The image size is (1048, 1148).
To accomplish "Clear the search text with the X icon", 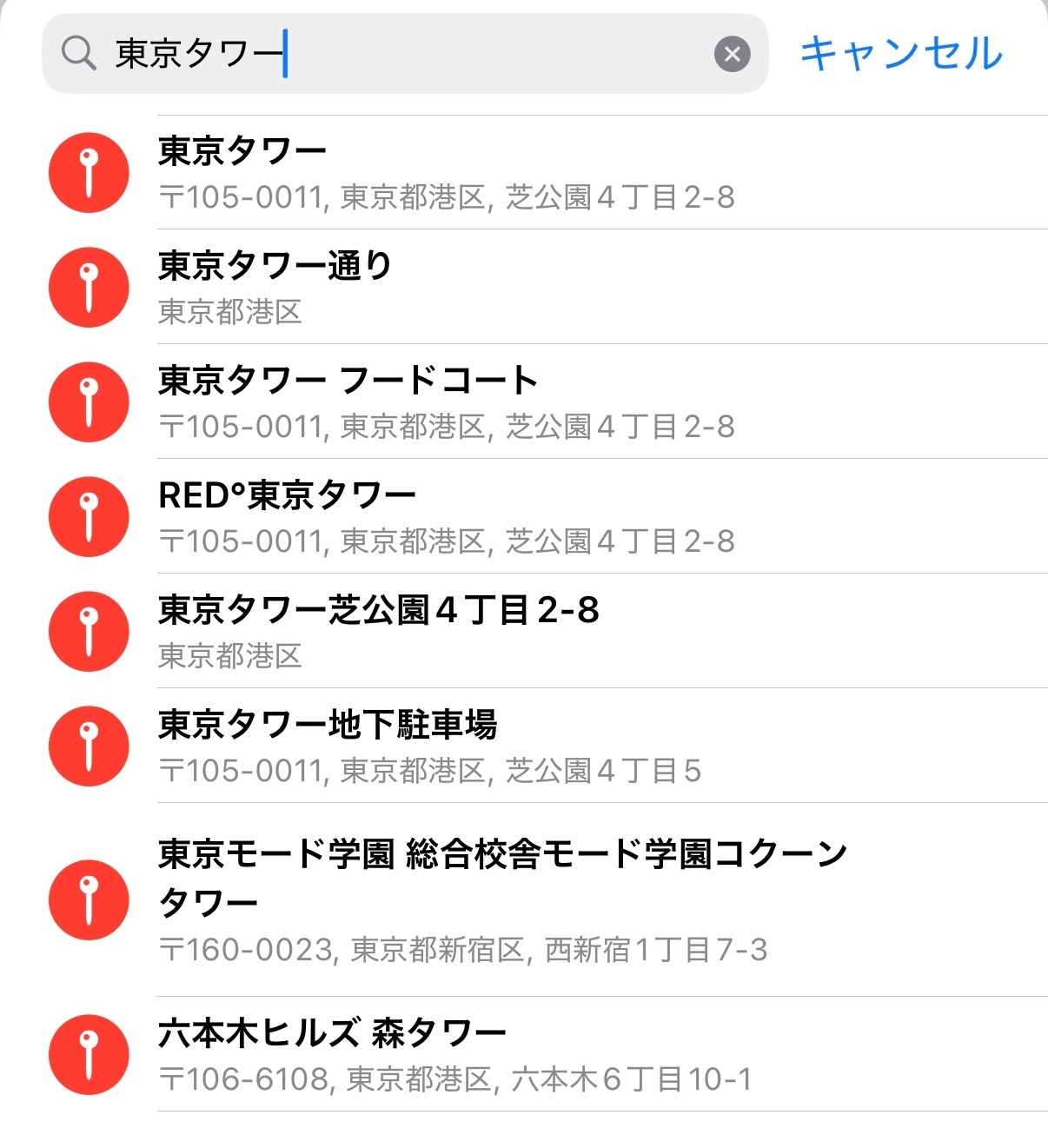I will pos(732,54).
